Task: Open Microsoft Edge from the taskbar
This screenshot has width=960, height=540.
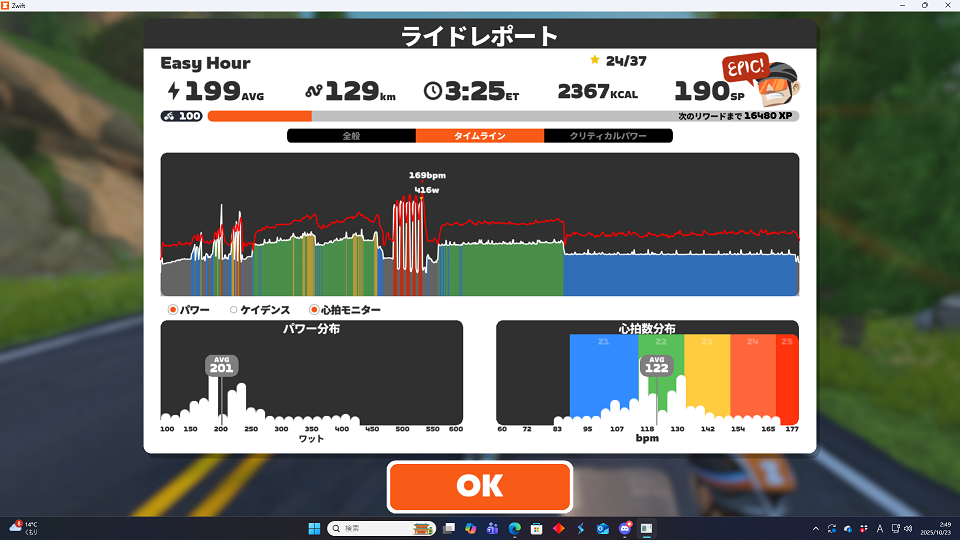Action: coord(515,528)
